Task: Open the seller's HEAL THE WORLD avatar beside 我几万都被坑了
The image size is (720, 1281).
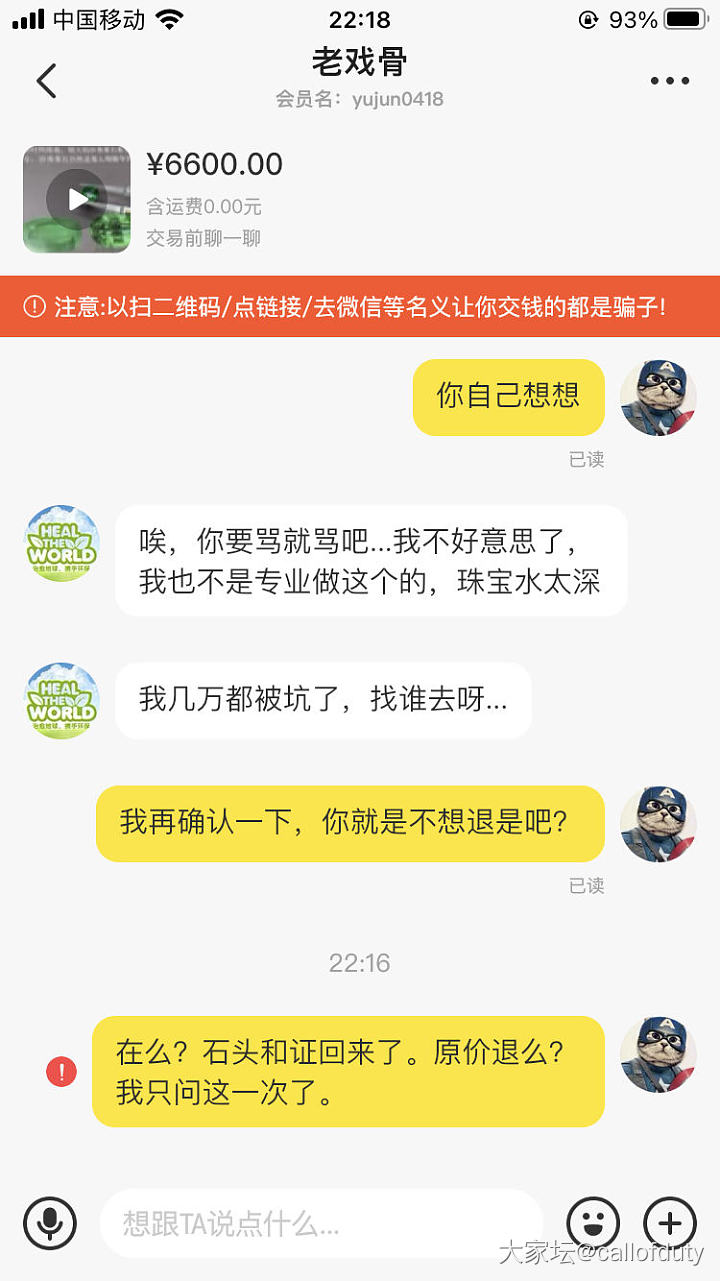Action: (61, 700)
